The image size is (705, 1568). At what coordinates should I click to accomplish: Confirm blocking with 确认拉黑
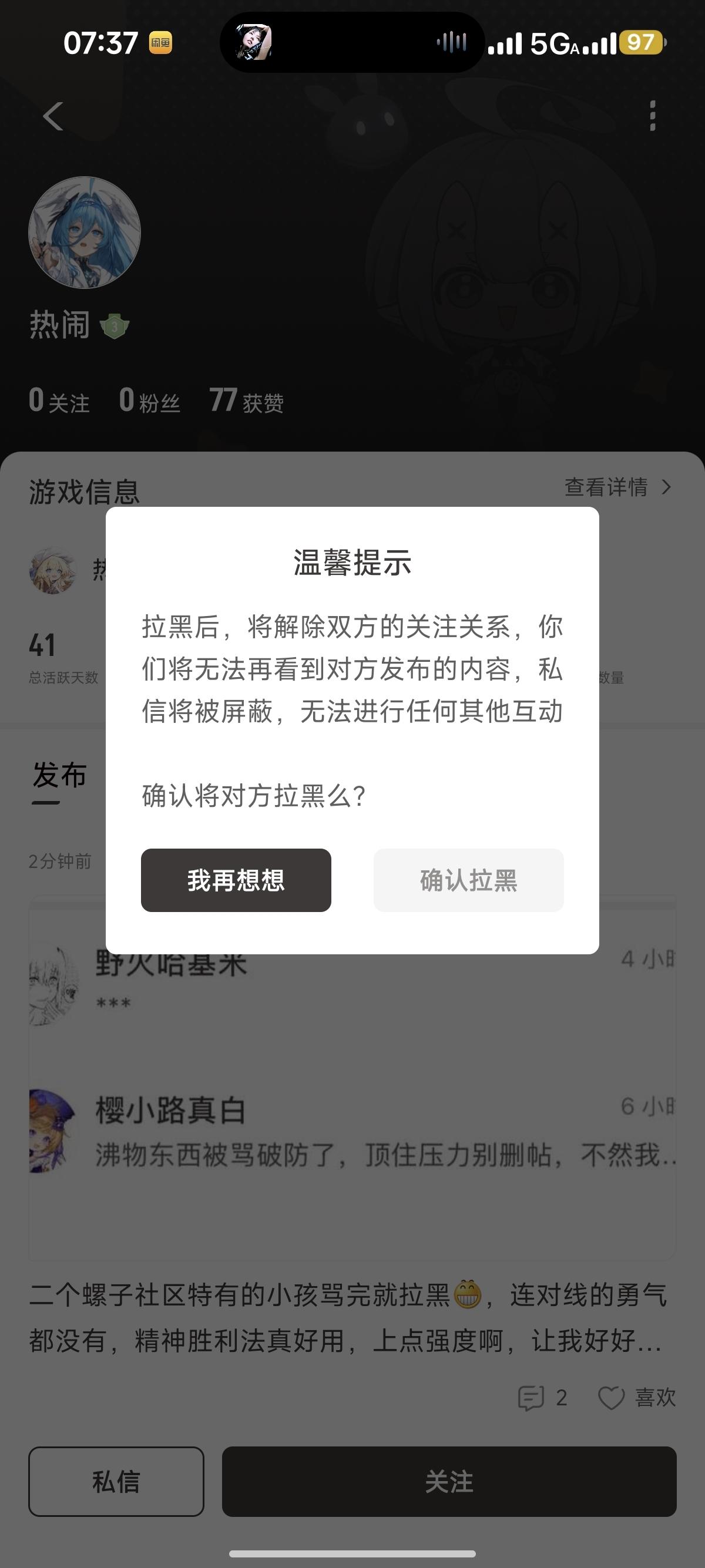point(468,880)
